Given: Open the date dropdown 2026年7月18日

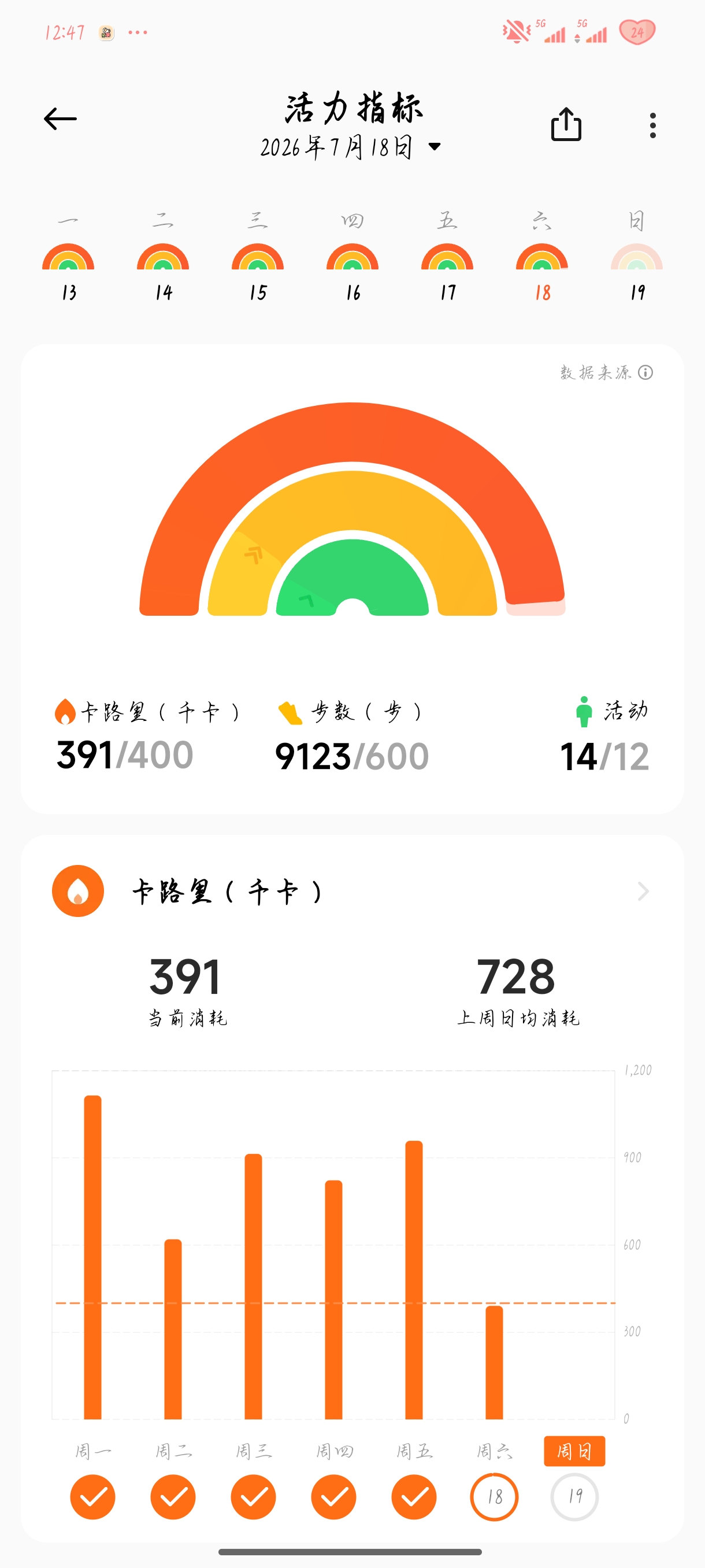Looking at the screenshot, I should tap(351, 147).
